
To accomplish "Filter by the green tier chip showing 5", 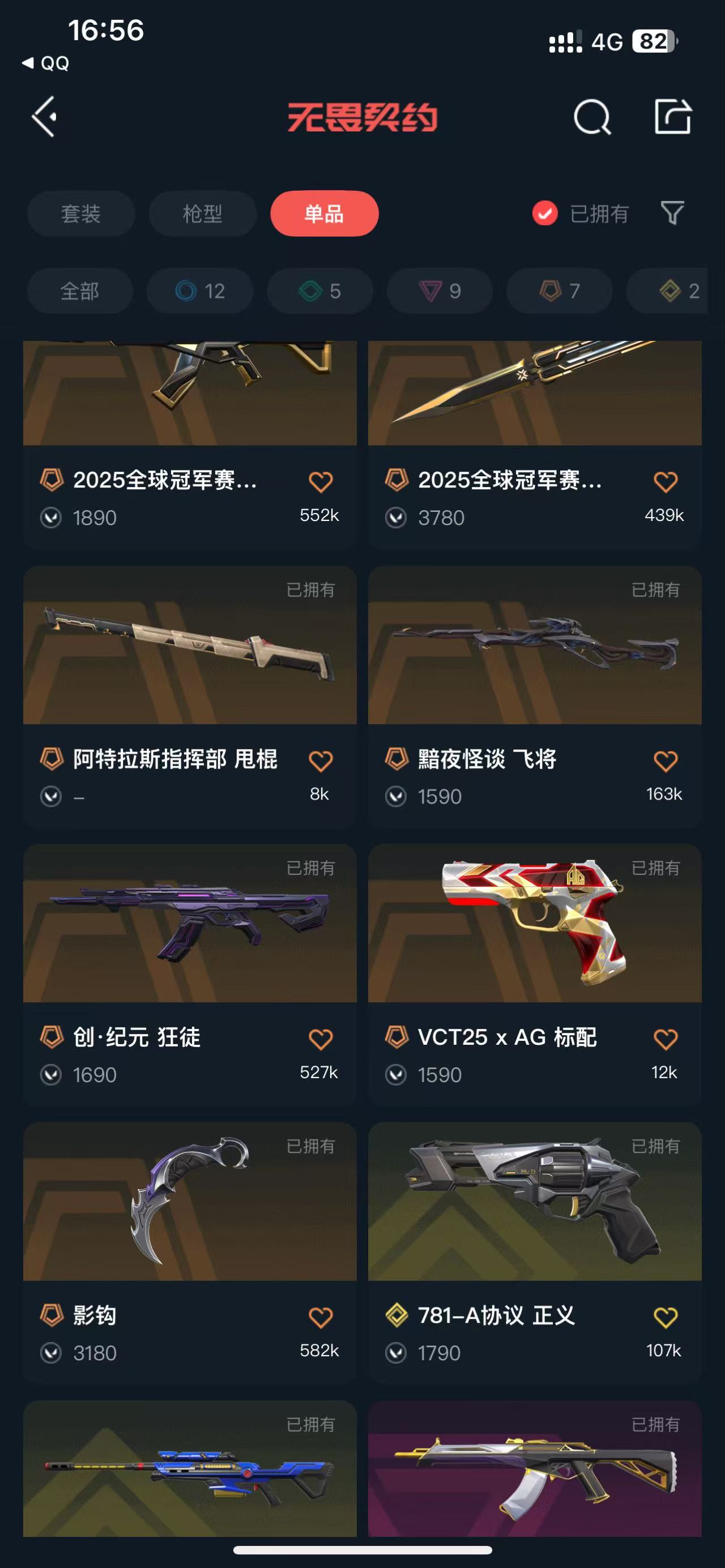I will [319, 291].
